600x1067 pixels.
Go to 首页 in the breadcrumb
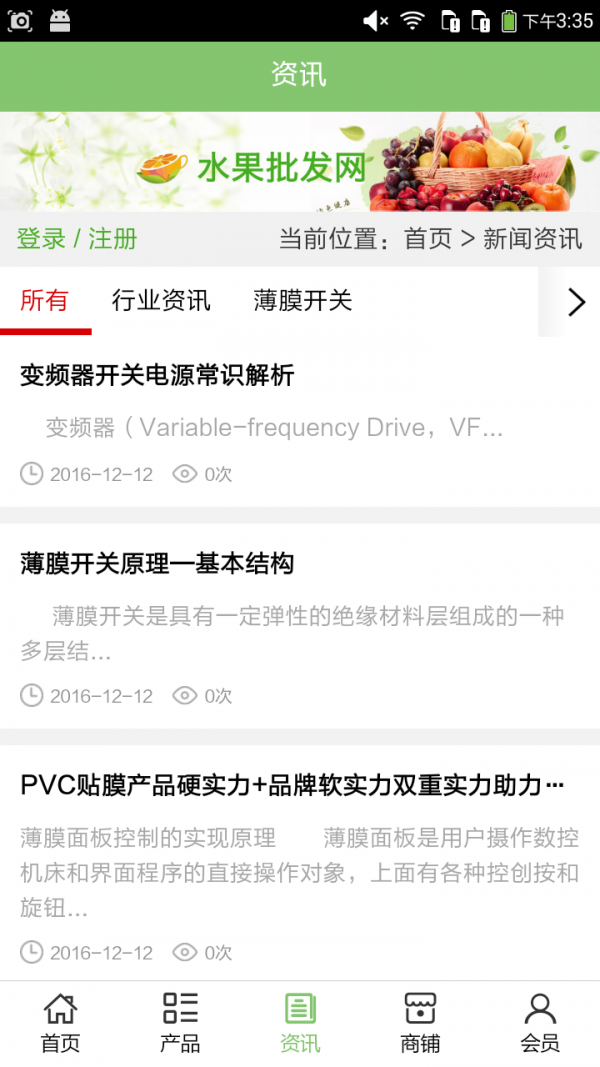427,239
